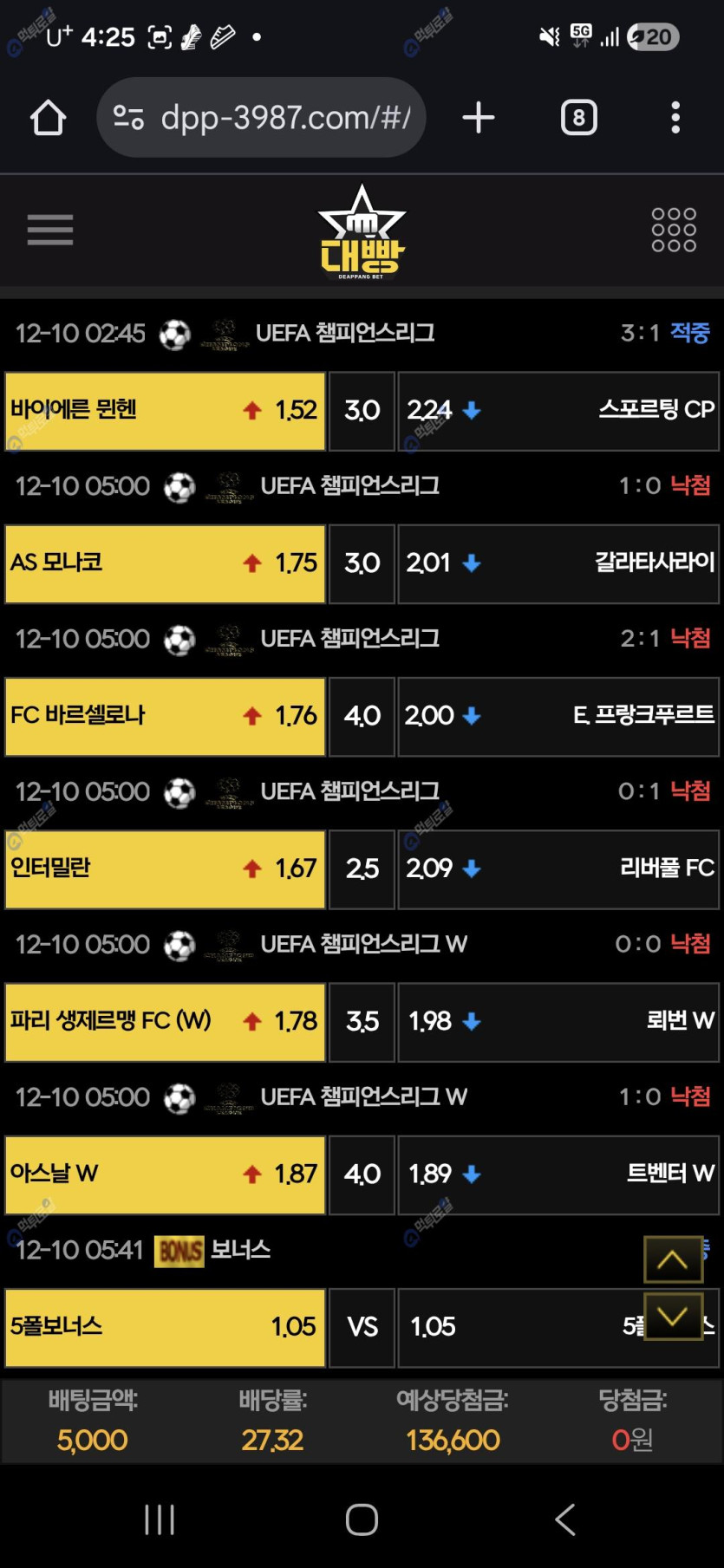Jump to top with the up arrow
724x1568 pixels.
pos(673,1259)
